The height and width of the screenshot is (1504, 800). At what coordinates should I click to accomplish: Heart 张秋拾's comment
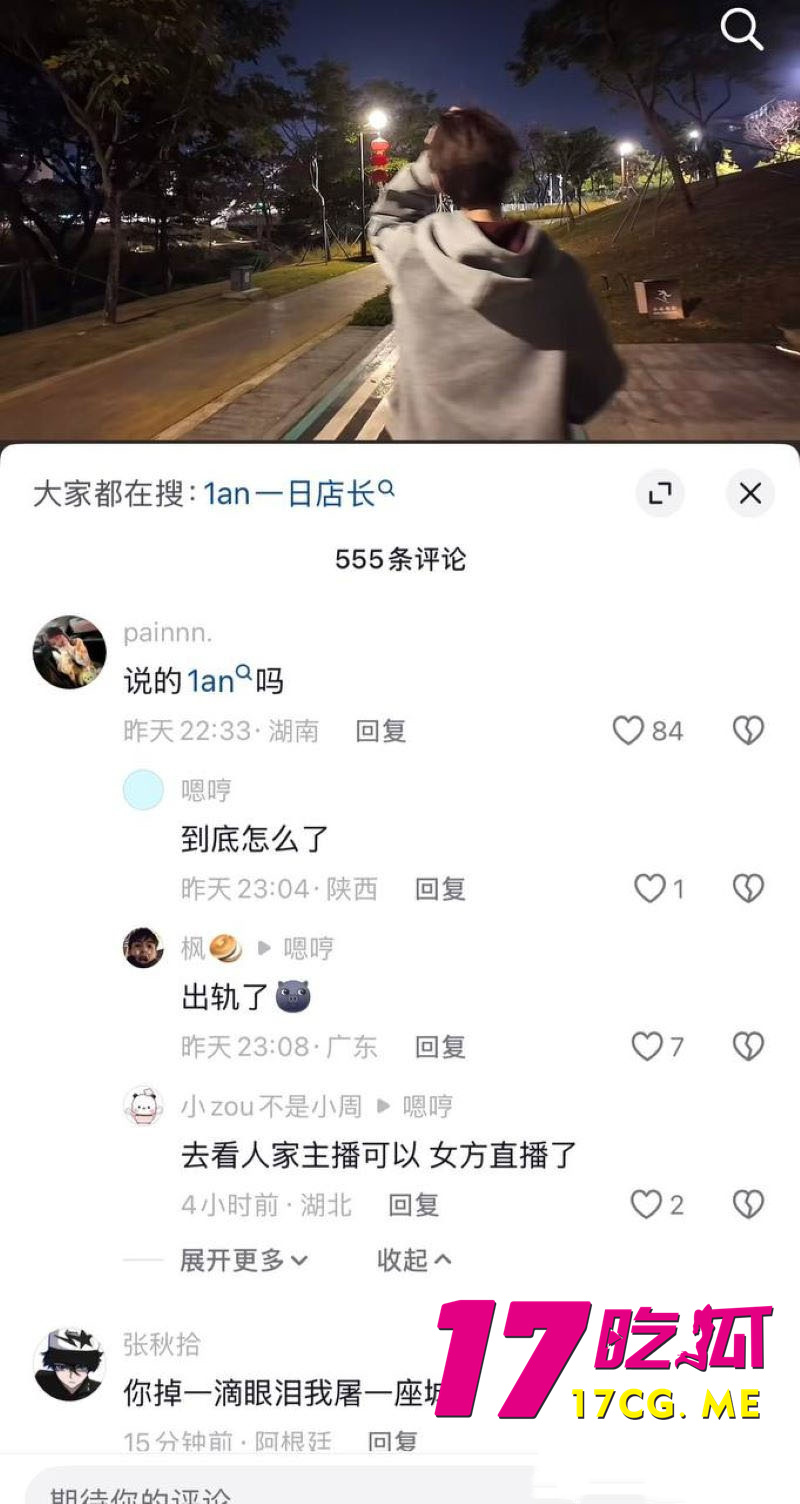(x=628, y=1440)
